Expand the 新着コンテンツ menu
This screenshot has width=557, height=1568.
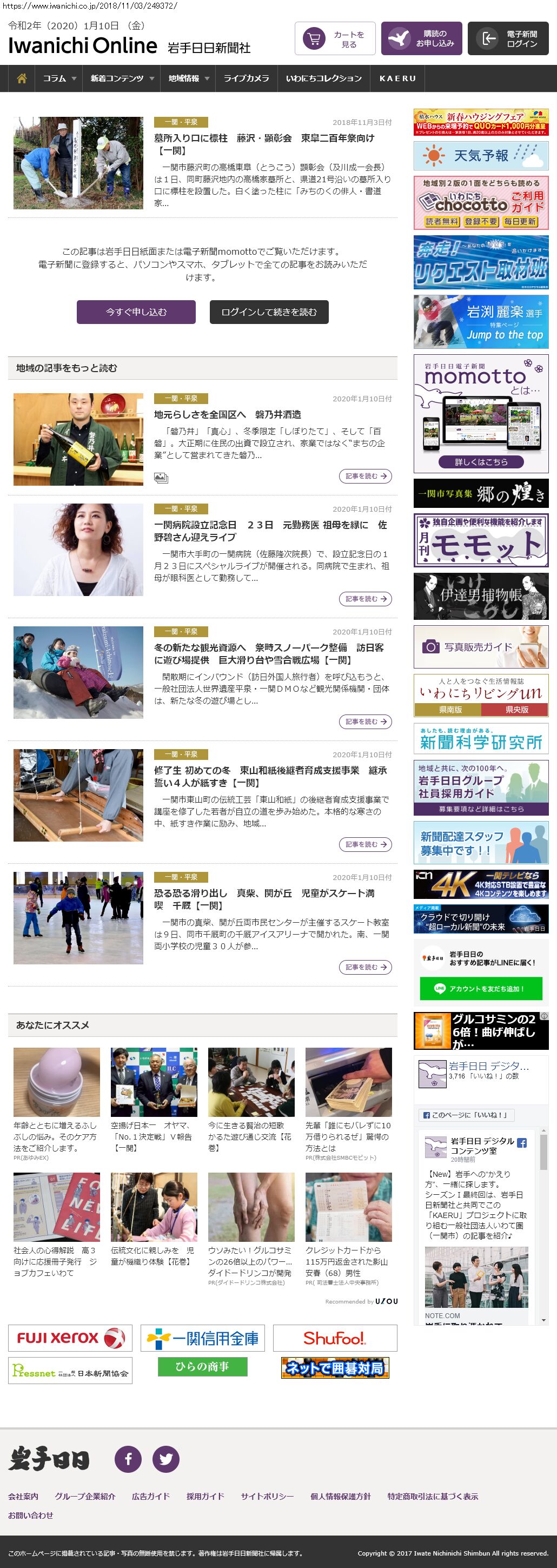tap(122, 78)
